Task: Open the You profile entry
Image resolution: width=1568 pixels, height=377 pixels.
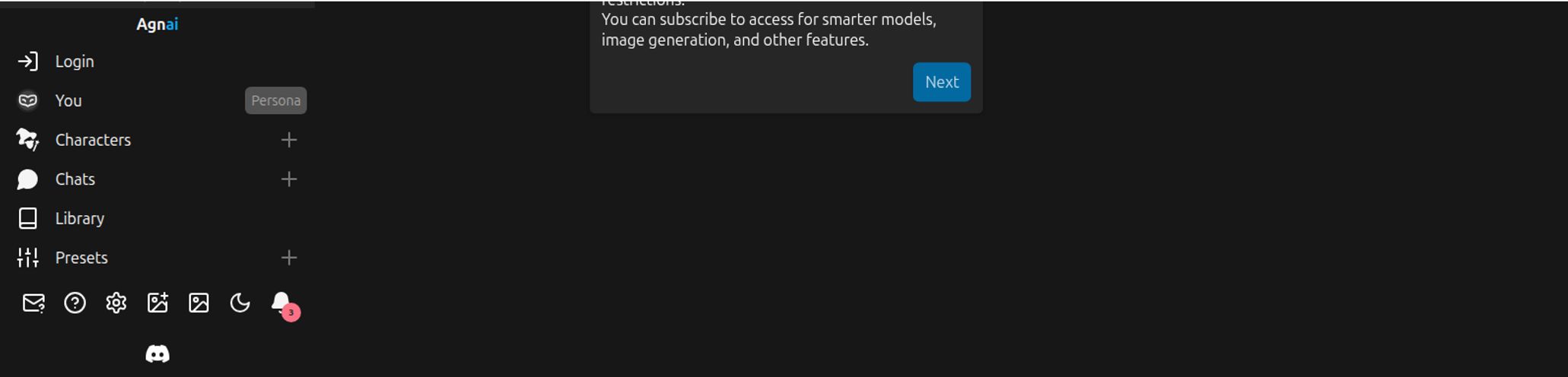Action: 68,101
